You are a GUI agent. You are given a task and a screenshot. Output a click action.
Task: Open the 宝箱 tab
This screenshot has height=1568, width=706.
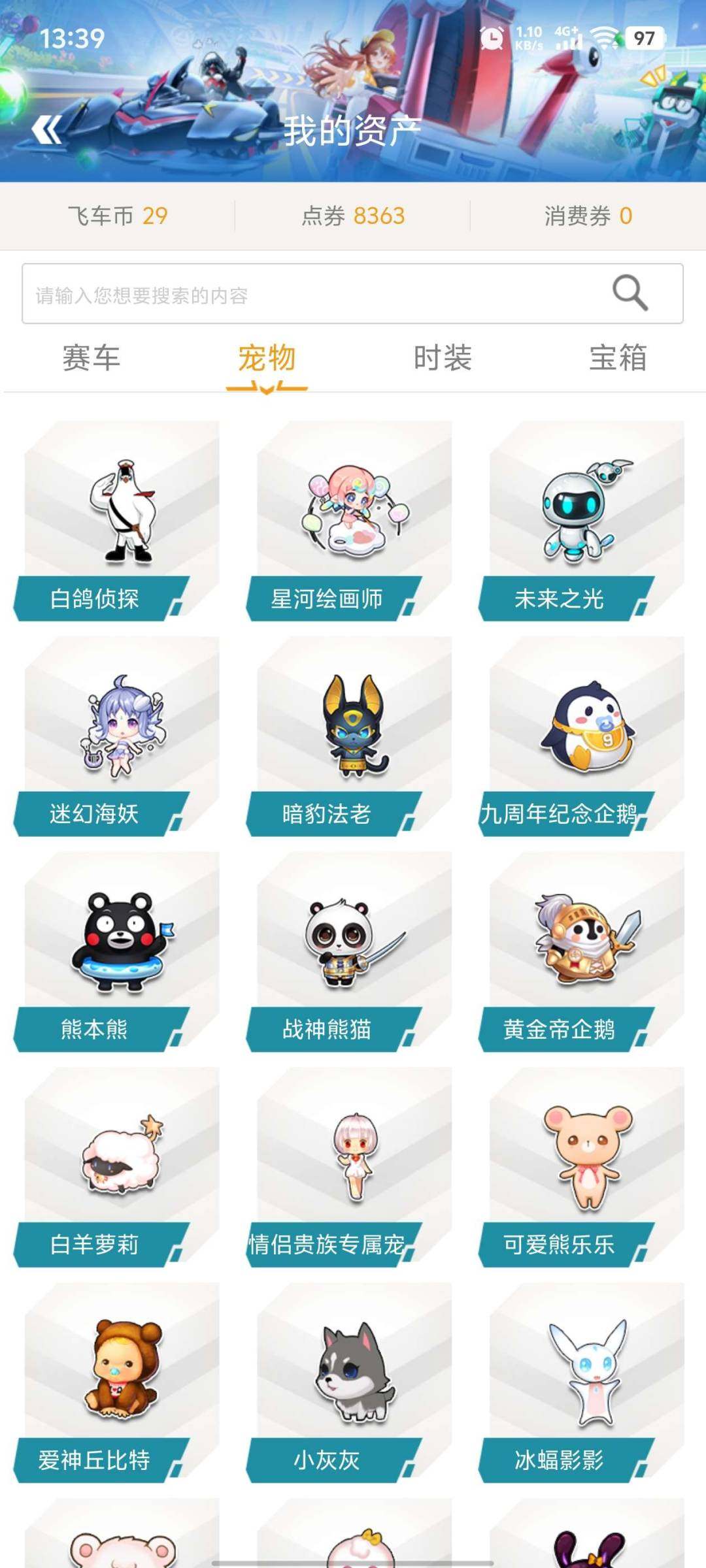617,357
